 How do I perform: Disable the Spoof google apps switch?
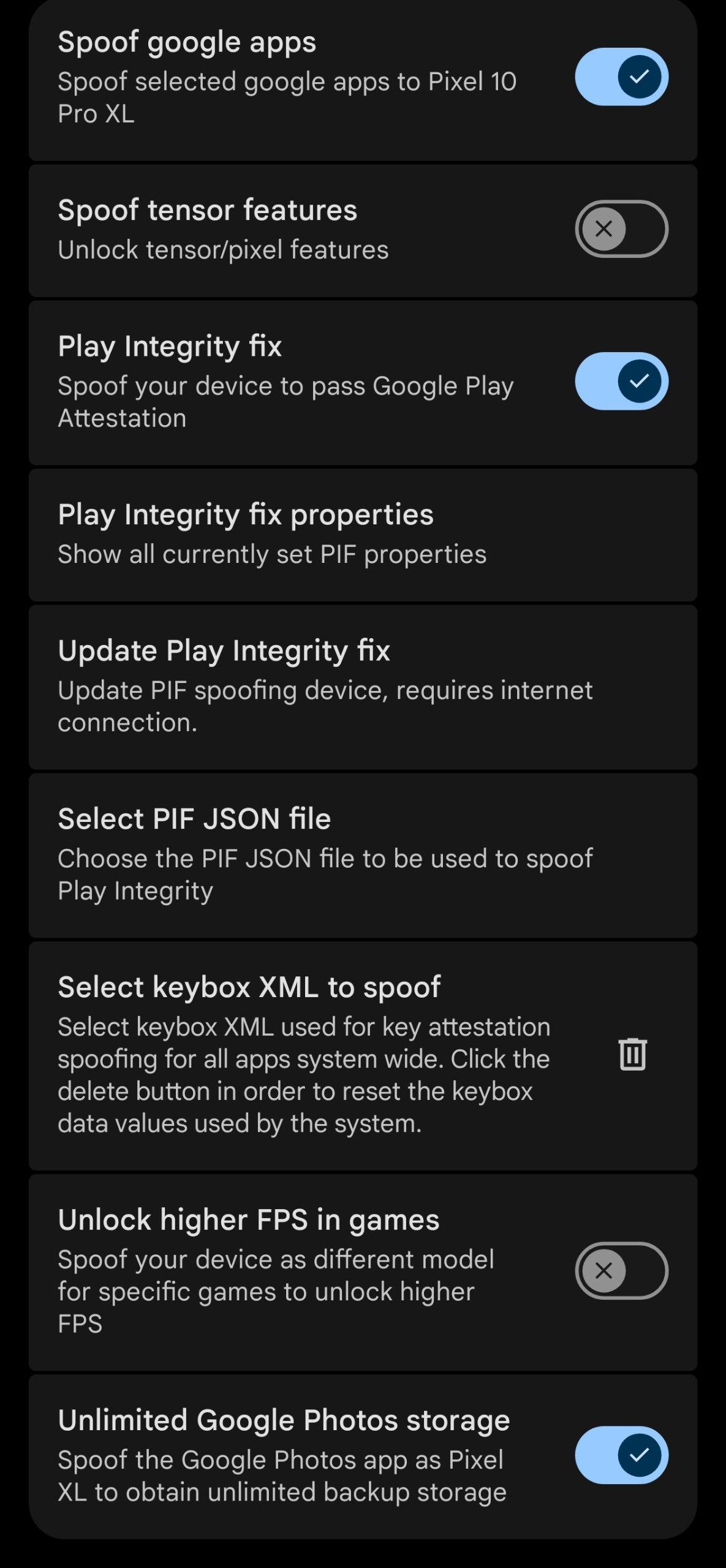click(x=621, y=77)
